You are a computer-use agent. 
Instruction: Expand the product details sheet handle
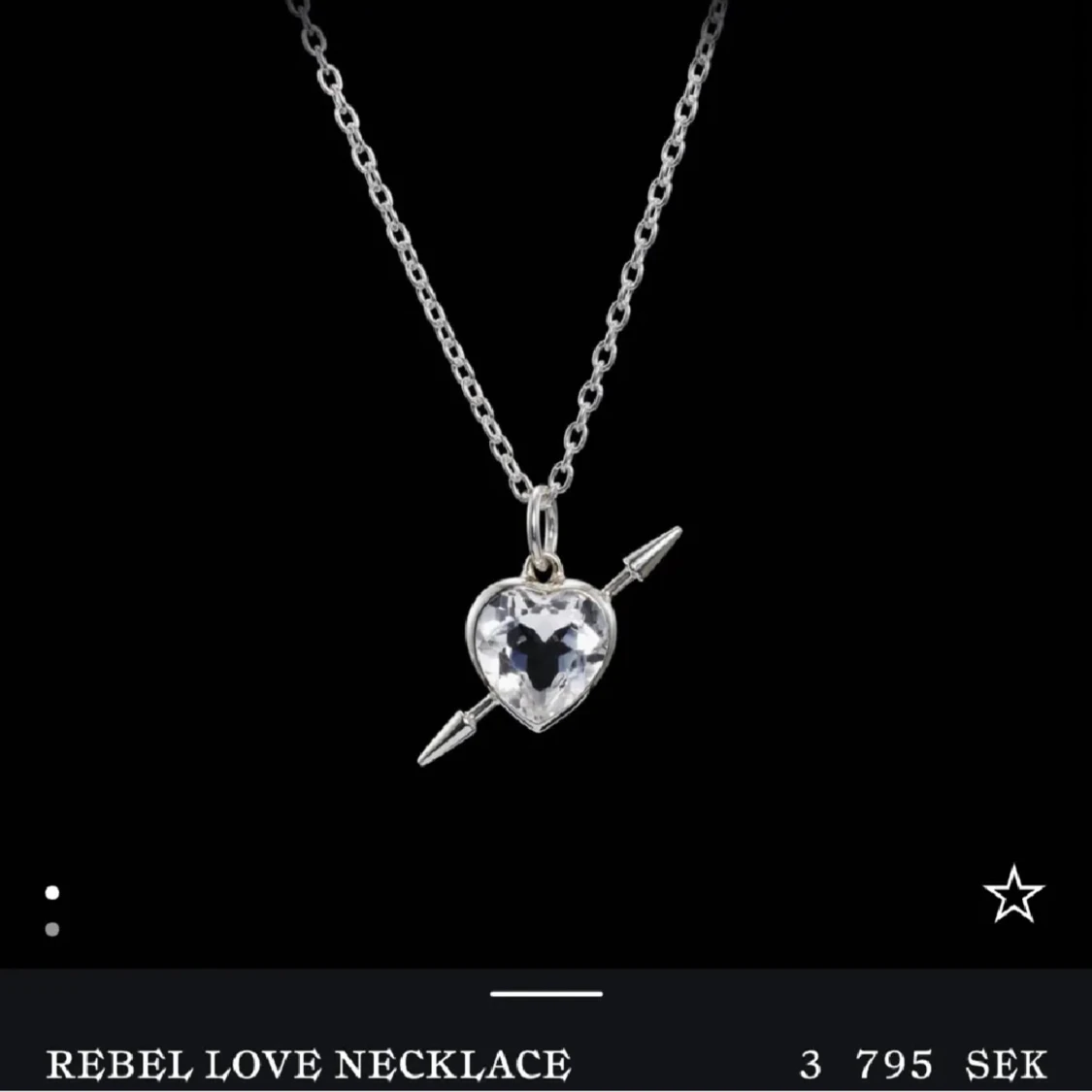(546, 994)
